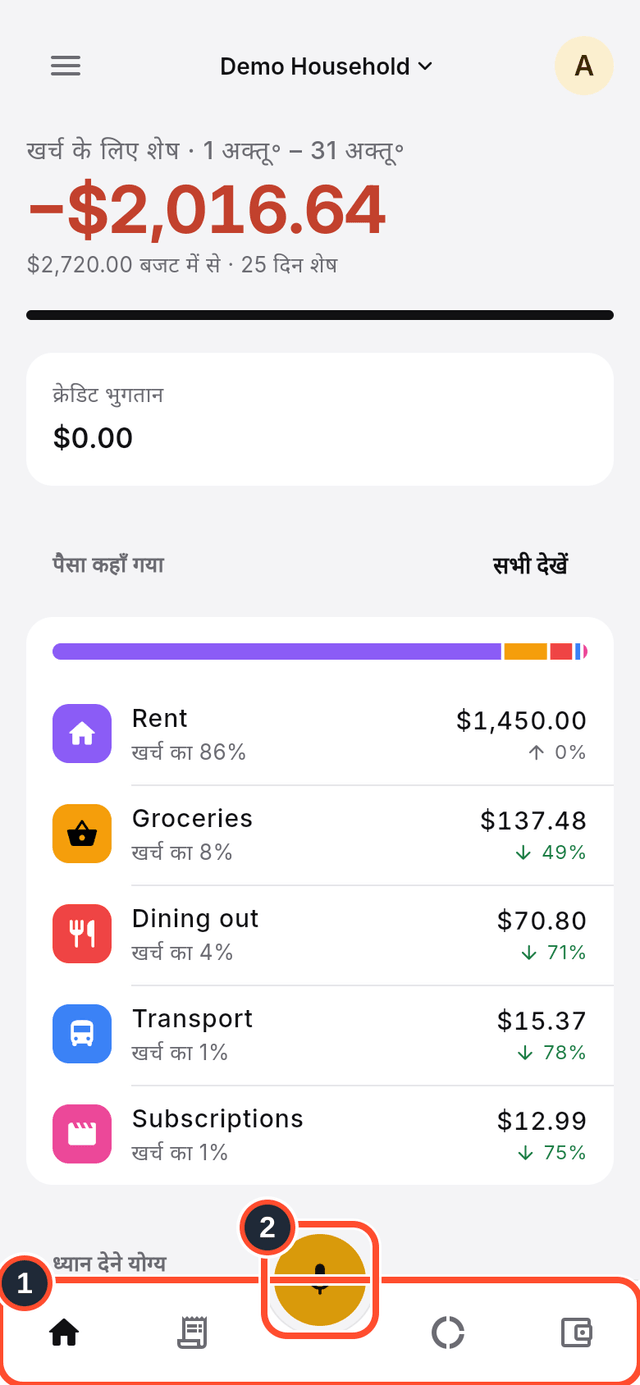Switch to the home tab

pos(65,1332)
